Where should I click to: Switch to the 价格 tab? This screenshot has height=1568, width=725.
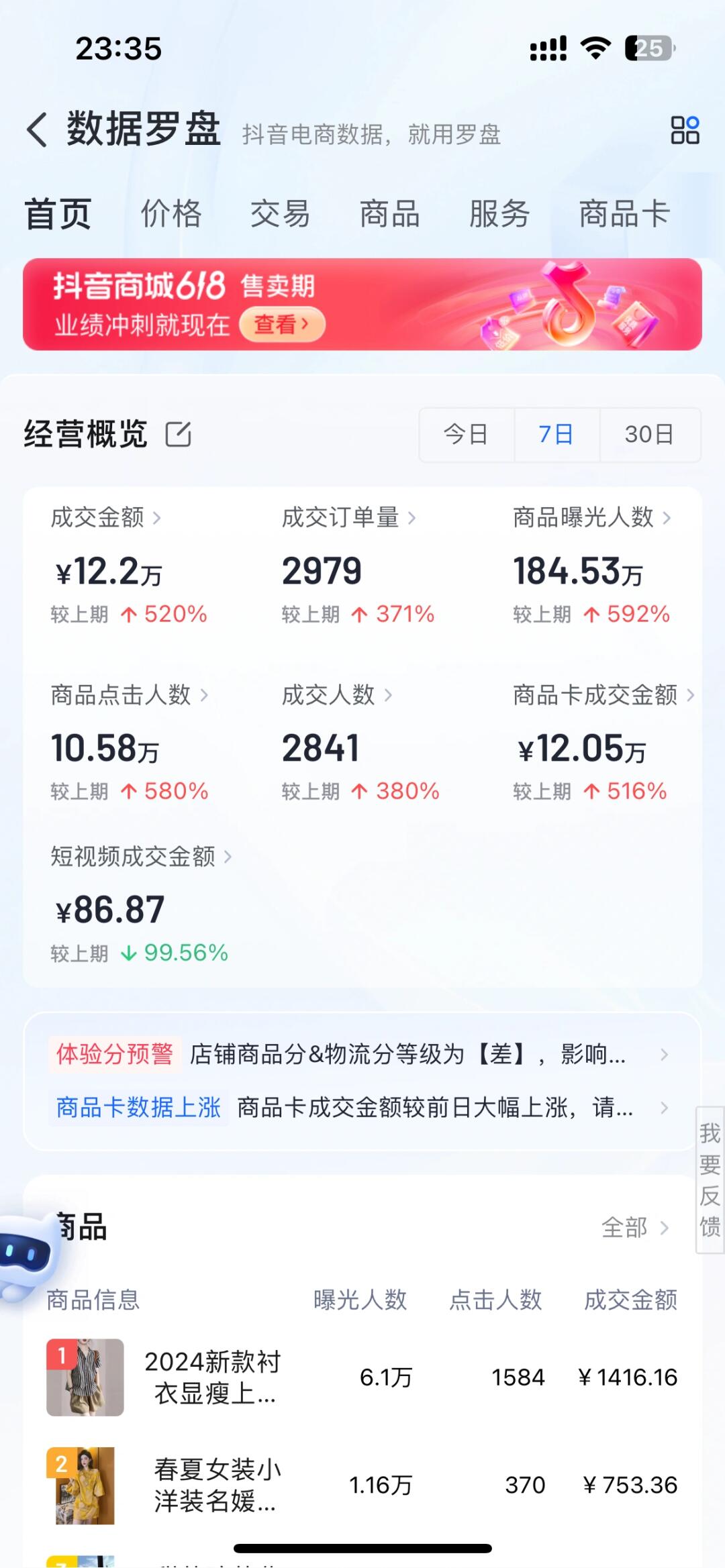171,214
